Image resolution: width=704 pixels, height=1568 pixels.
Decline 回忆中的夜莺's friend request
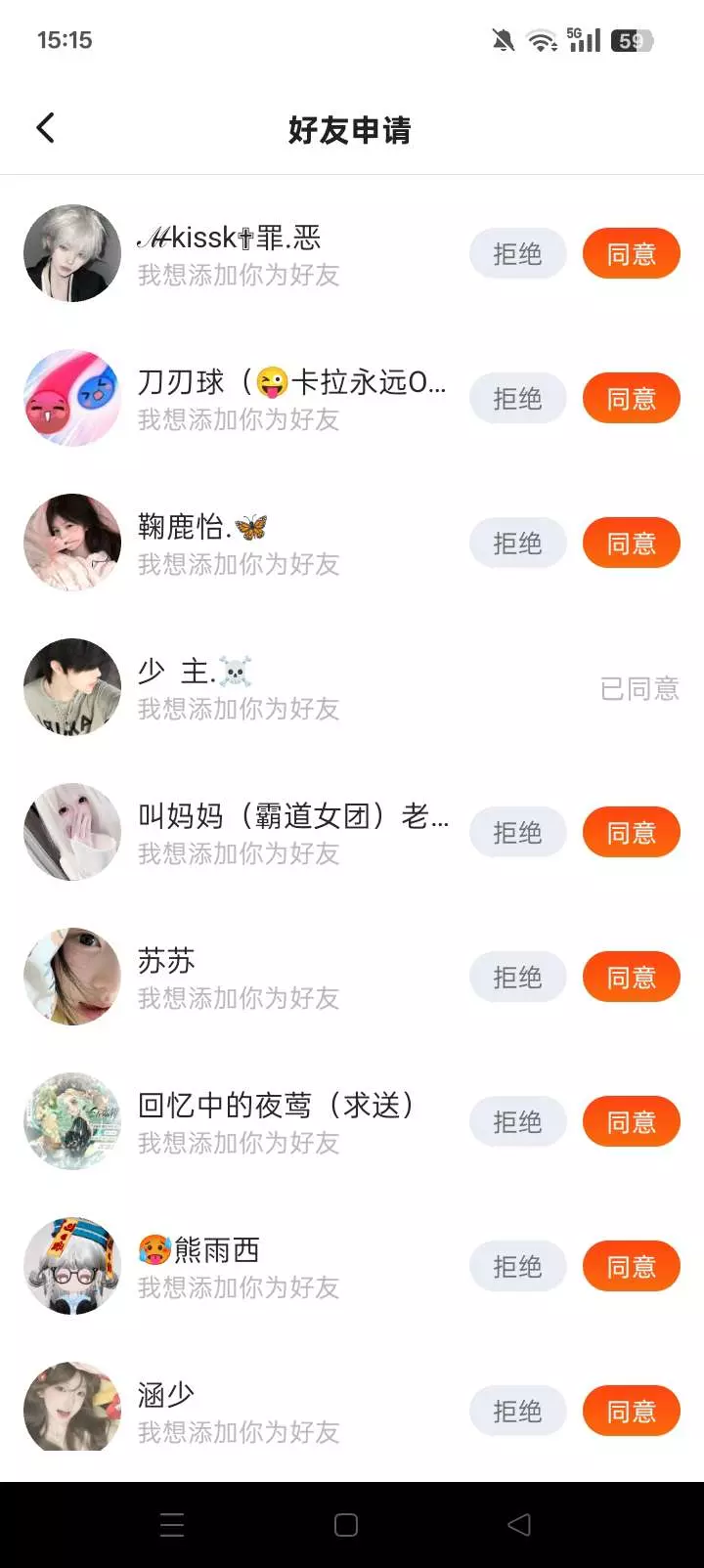[x=517, y=1122]
